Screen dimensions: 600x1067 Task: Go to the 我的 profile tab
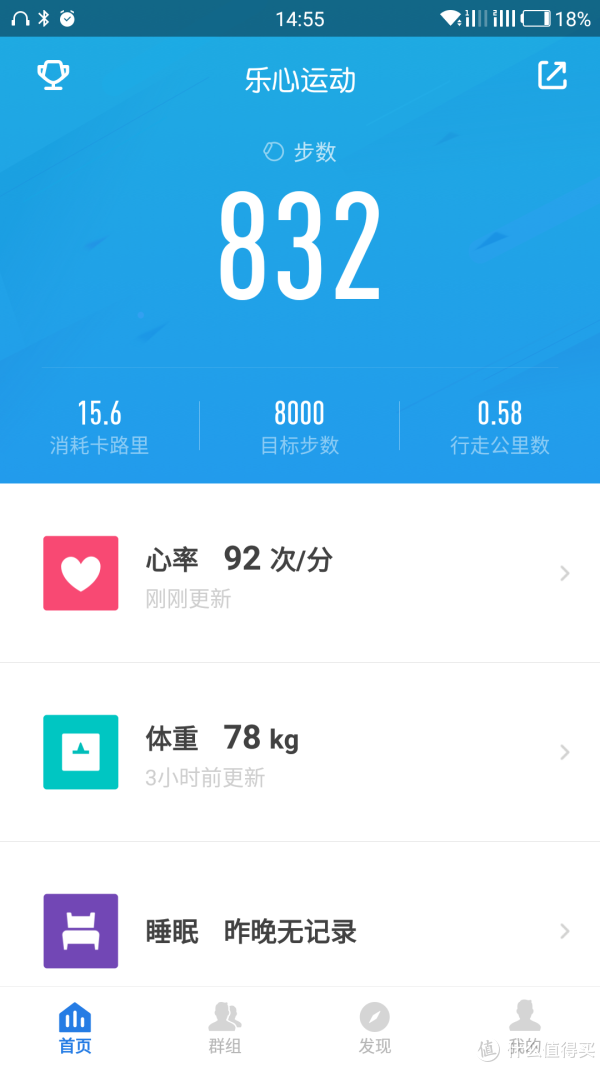(x=524, y=1028)
